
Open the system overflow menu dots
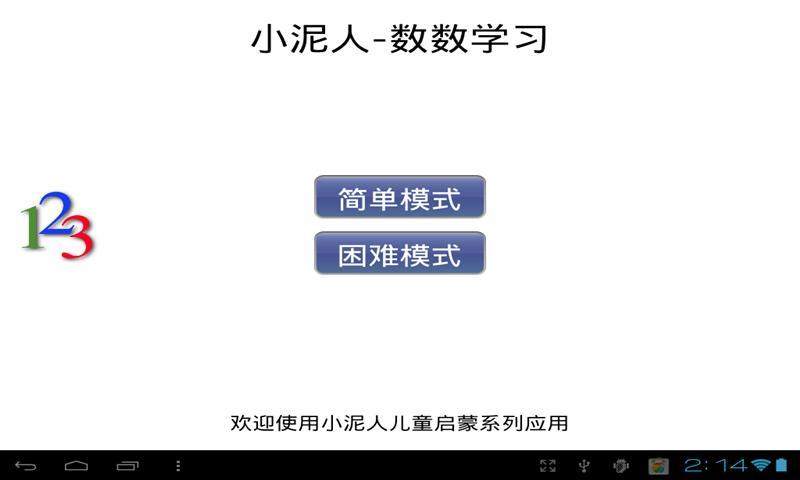coord(178,466)
